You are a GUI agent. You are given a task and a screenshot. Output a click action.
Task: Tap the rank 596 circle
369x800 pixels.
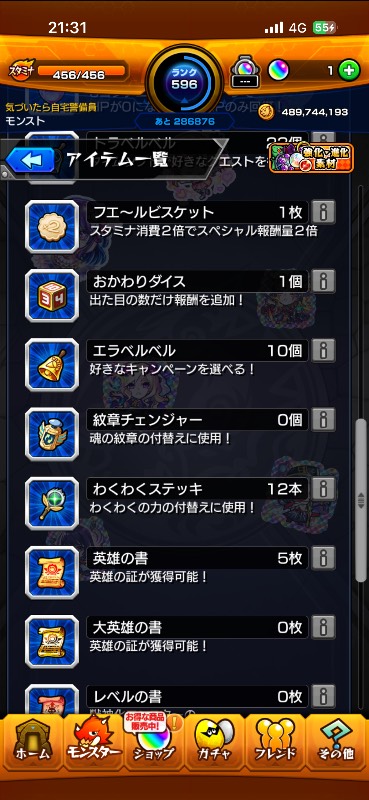184,80
